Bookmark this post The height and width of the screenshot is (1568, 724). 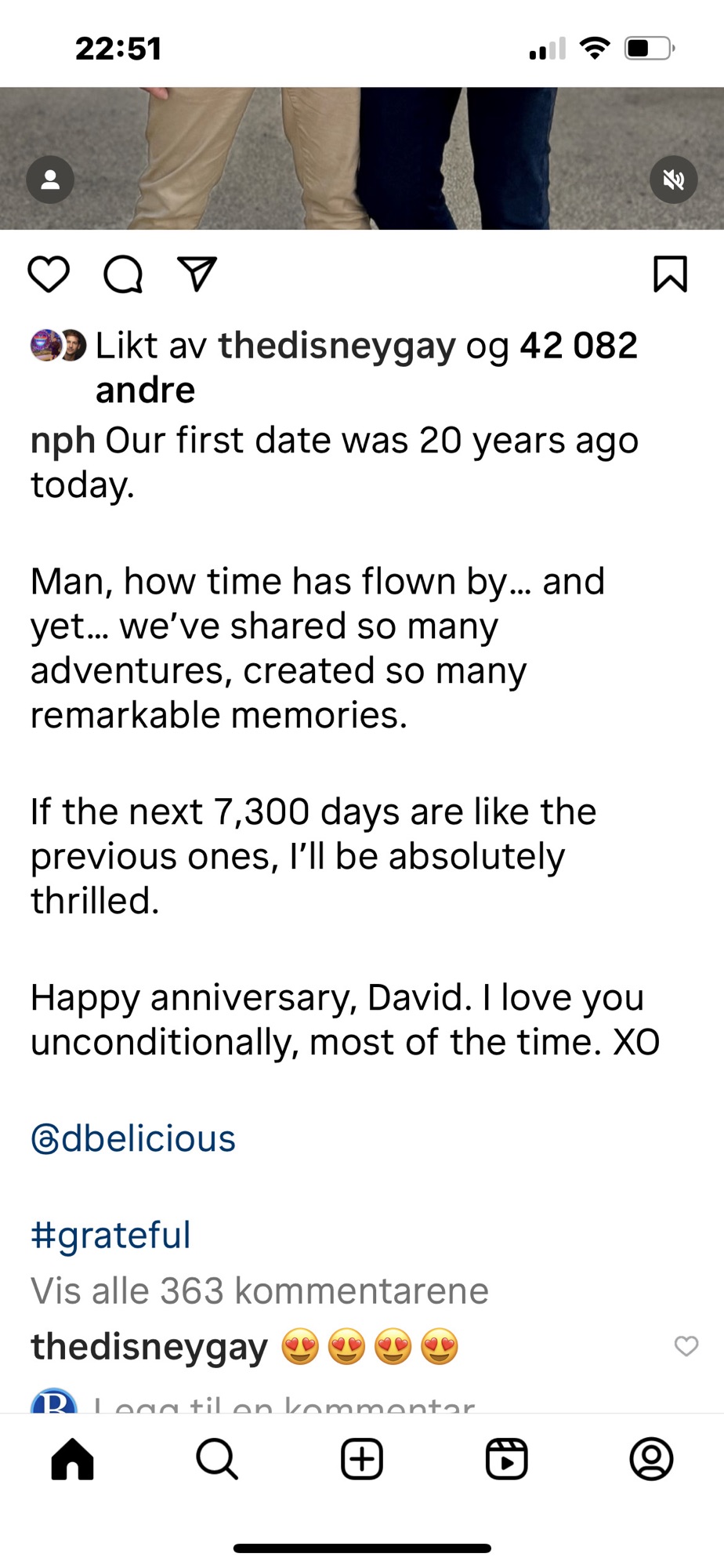click(x=670, y=274)
